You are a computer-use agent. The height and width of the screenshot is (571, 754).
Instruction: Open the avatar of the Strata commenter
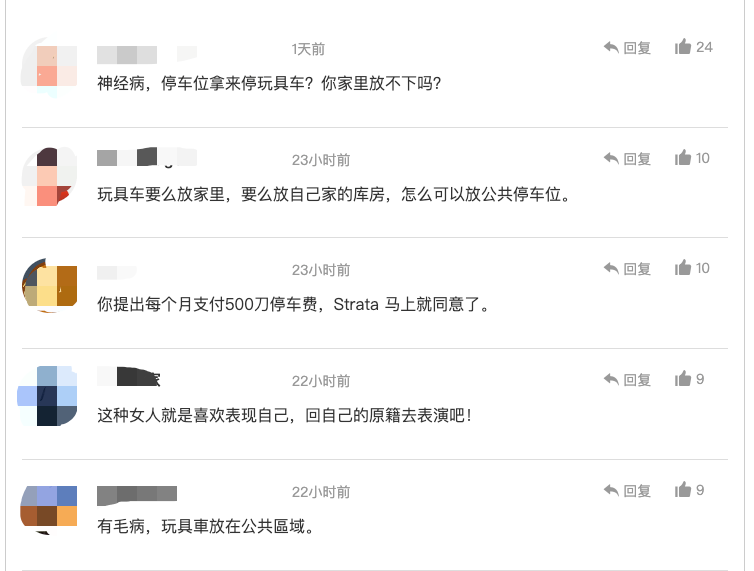click(x=50, y=285)
